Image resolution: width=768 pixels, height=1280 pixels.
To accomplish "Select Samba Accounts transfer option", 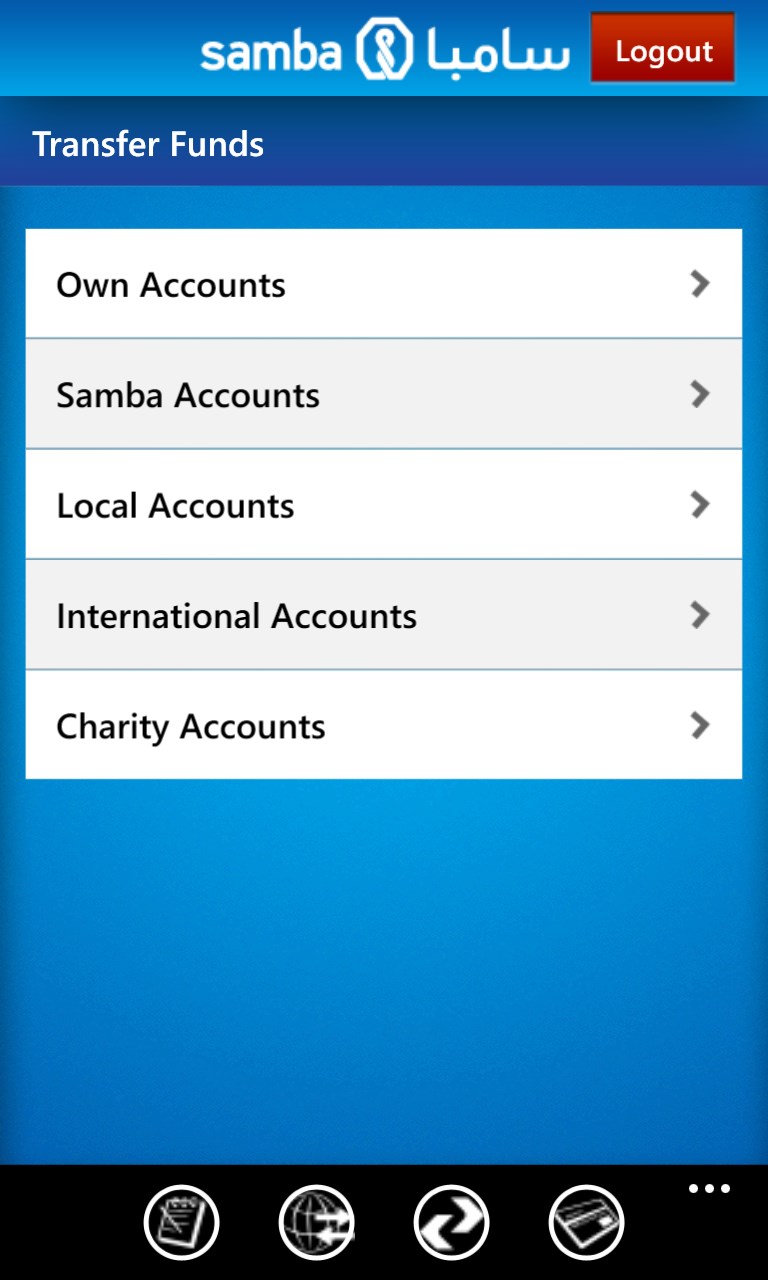I will pyautogui.click(x=383, y=395).
